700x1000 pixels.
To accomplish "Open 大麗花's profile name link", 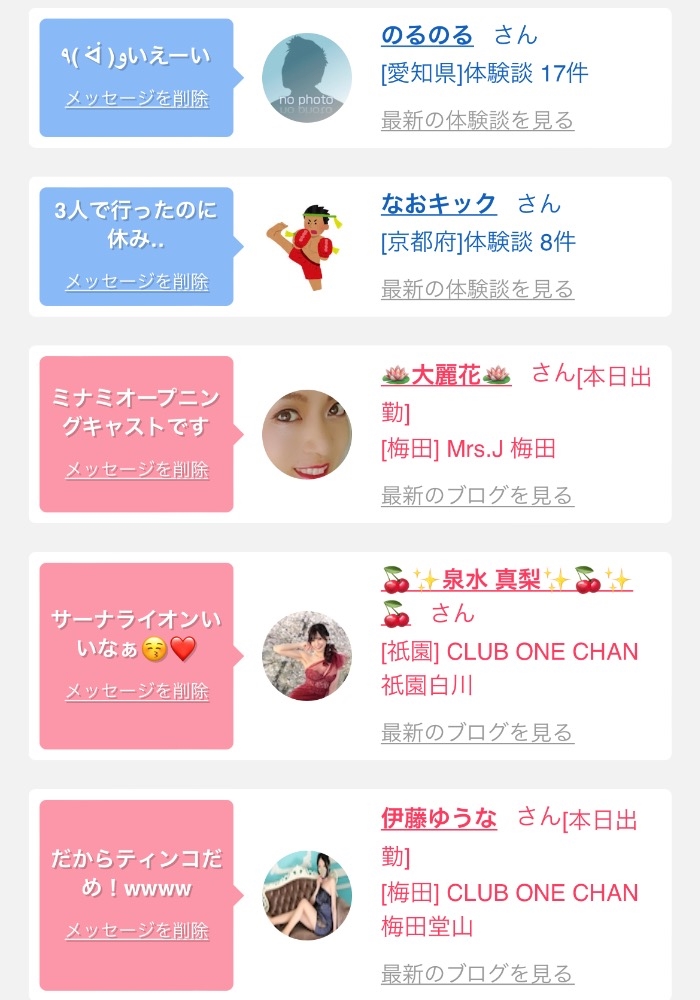I will point(446,375).
